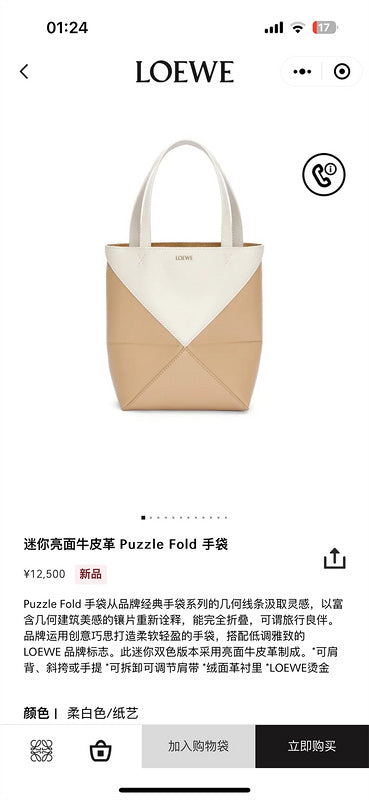Contact customer service via the phone icon
Image resolution: width=369 pixels, height=800 pixels.
(324, 174)
